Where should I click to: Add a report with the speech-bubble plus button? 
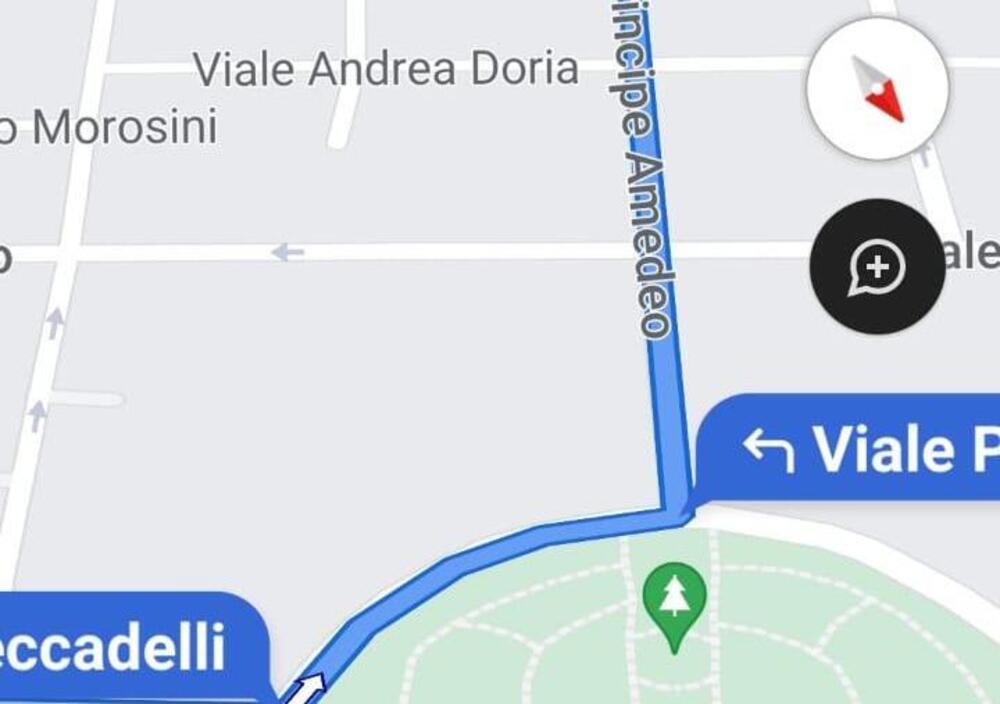click(877, 267)
